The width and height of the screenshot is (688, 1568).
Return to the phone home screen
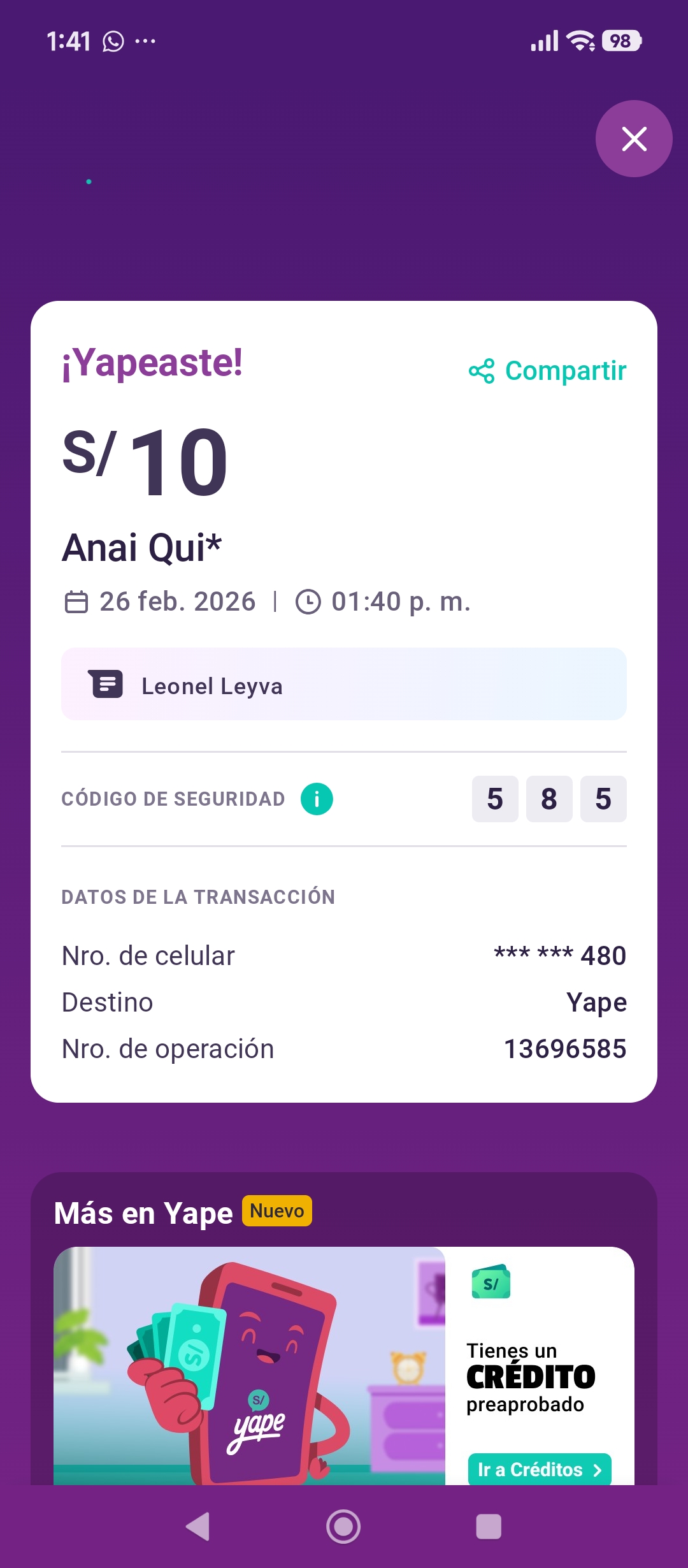(x=343, y=1527)
